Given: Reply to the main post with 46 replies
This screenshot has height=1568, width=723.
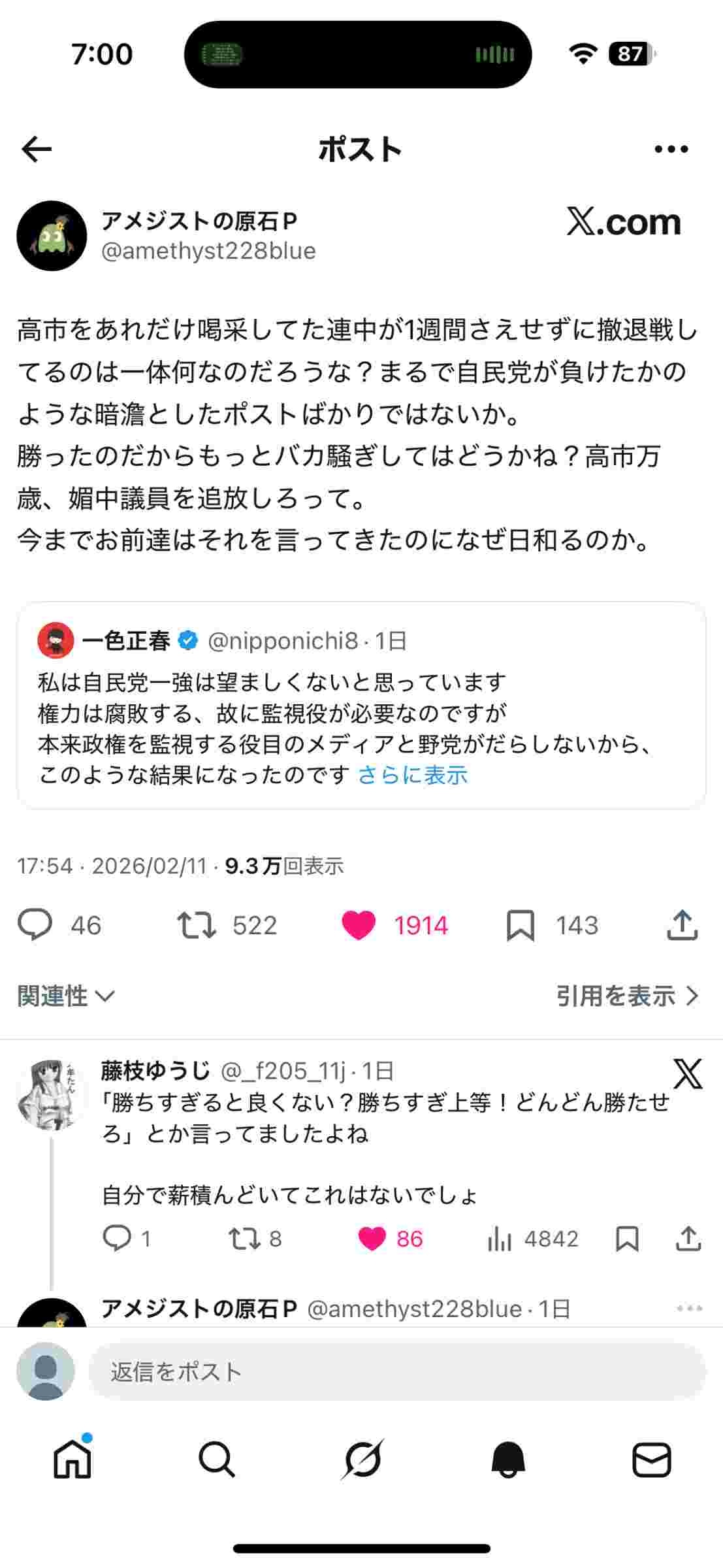Looking at the screenshot, I should pyautogui.click(x=35, y=925).
